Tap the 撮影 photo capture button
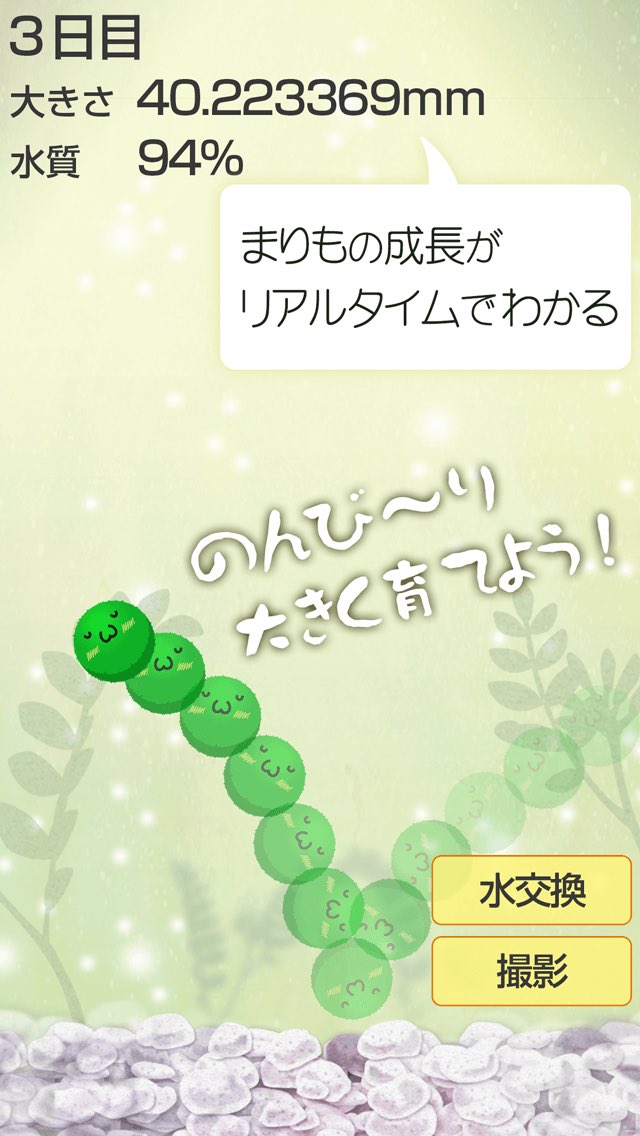Screen dimensions: 640x1136 coord(531,970)
